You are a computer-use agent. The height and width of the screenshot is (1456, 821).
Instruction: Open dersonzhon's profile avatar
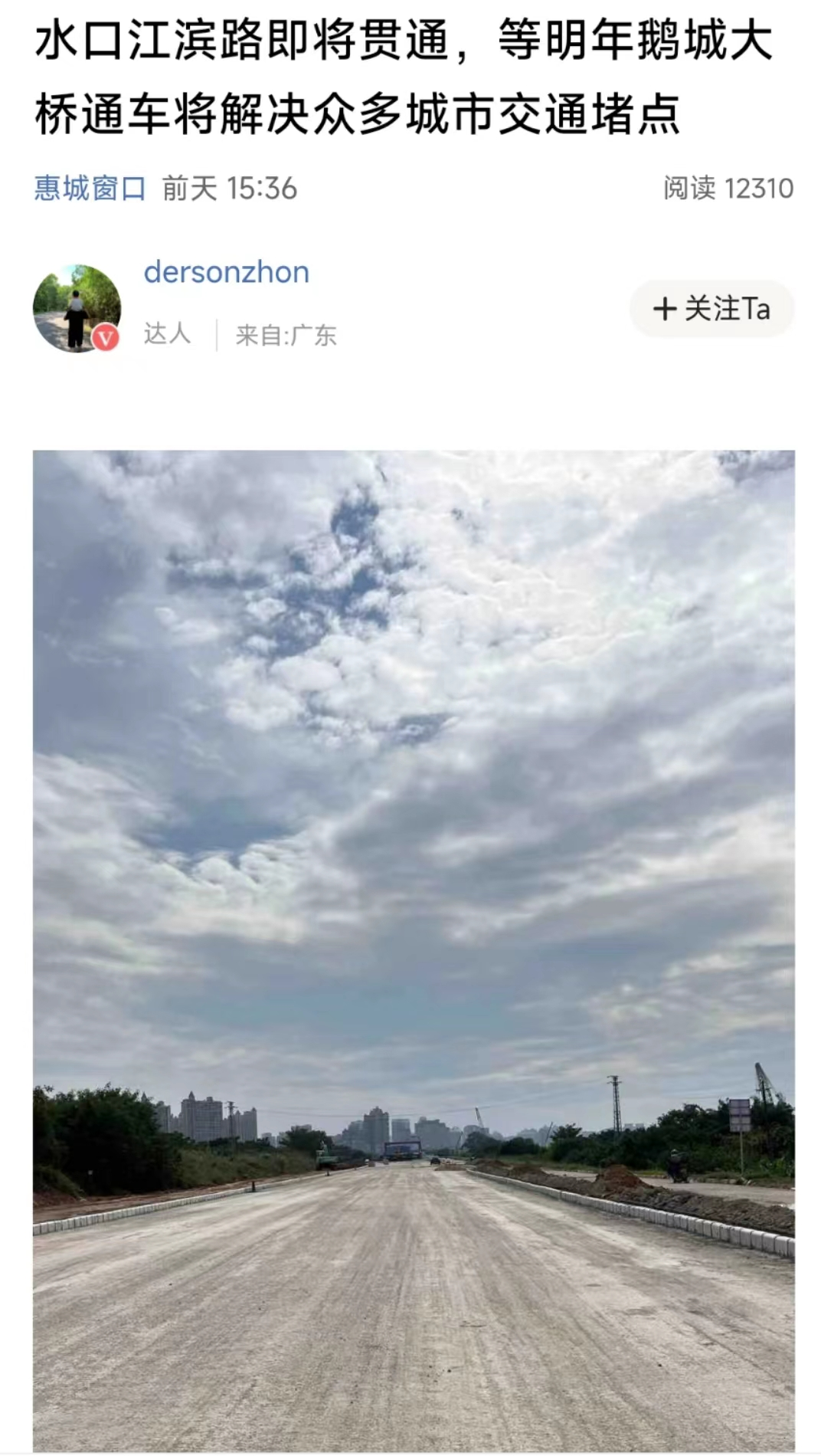pyautogui.click(x=77, y=308)
